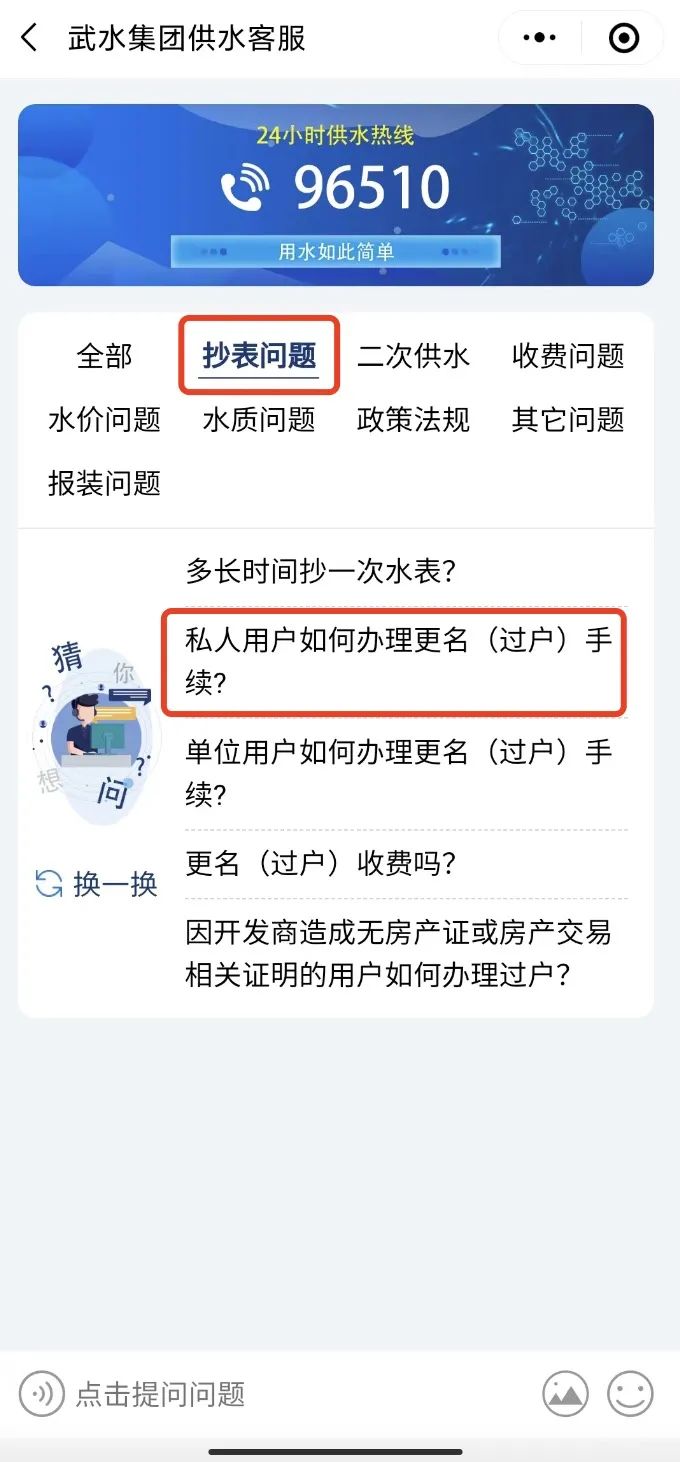This screenshot has height=1462, width=680.
Task: Open 私人用户如何办理更名（过户）手续 question
Action: coord(398,661)
